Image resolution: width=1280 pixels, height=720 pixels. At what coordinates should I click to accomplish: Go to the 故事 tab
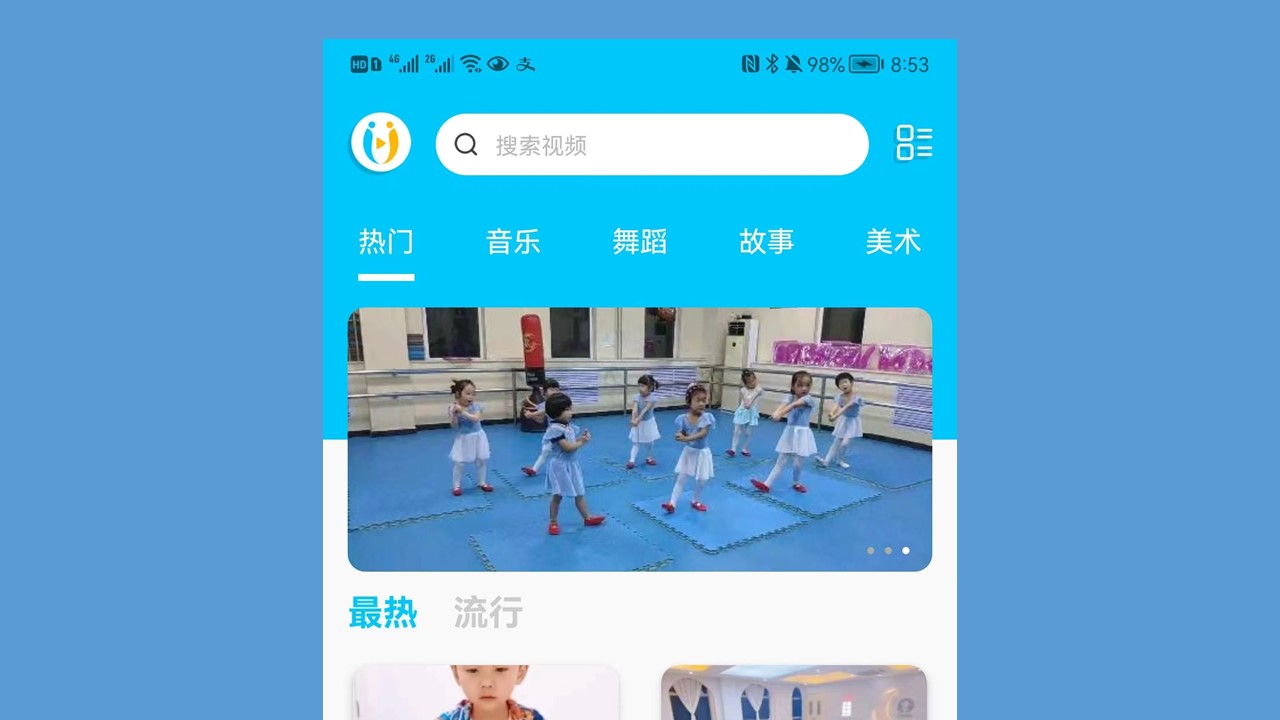click(767, 242)
